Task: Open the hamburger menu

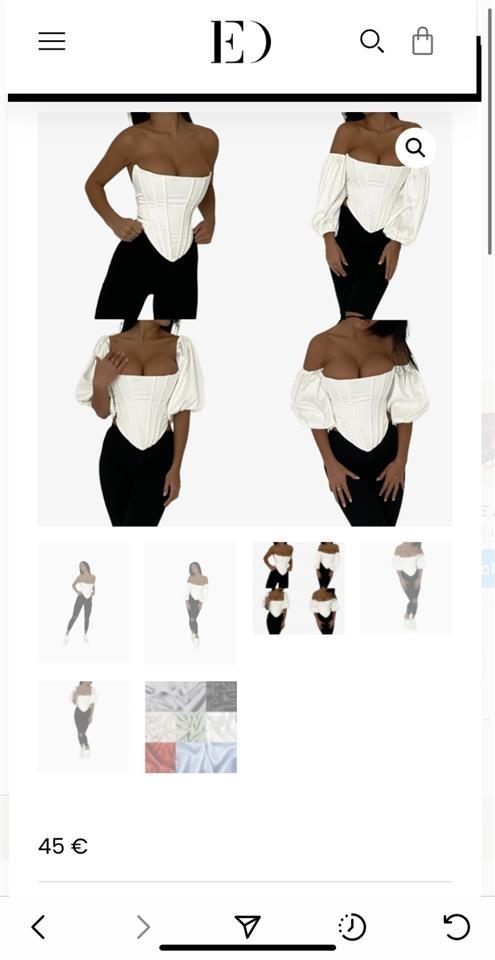Action: coord(52,42)
